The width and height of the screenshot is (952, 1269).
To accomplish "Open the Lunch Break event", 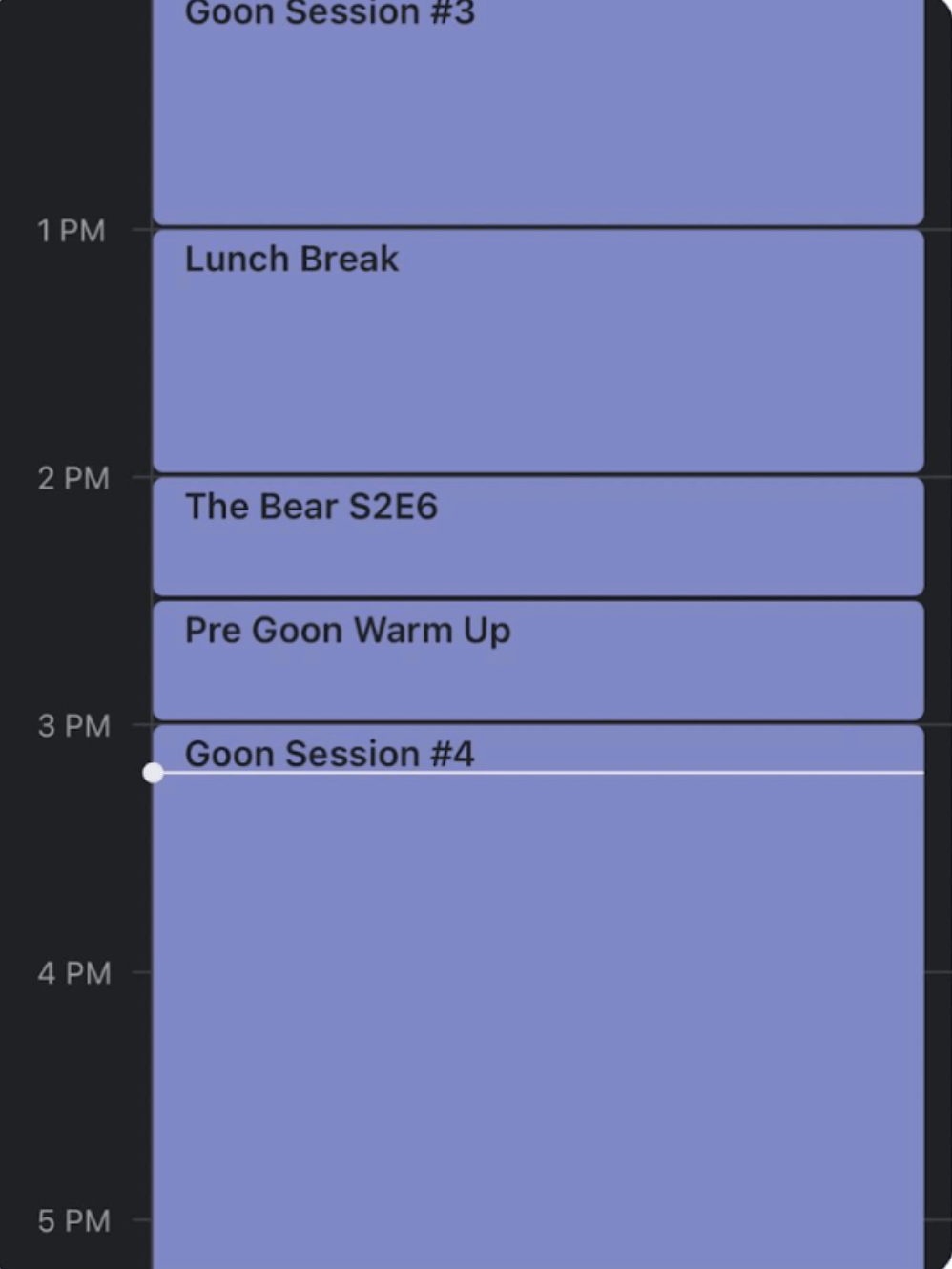I will (x=538, y=351).
